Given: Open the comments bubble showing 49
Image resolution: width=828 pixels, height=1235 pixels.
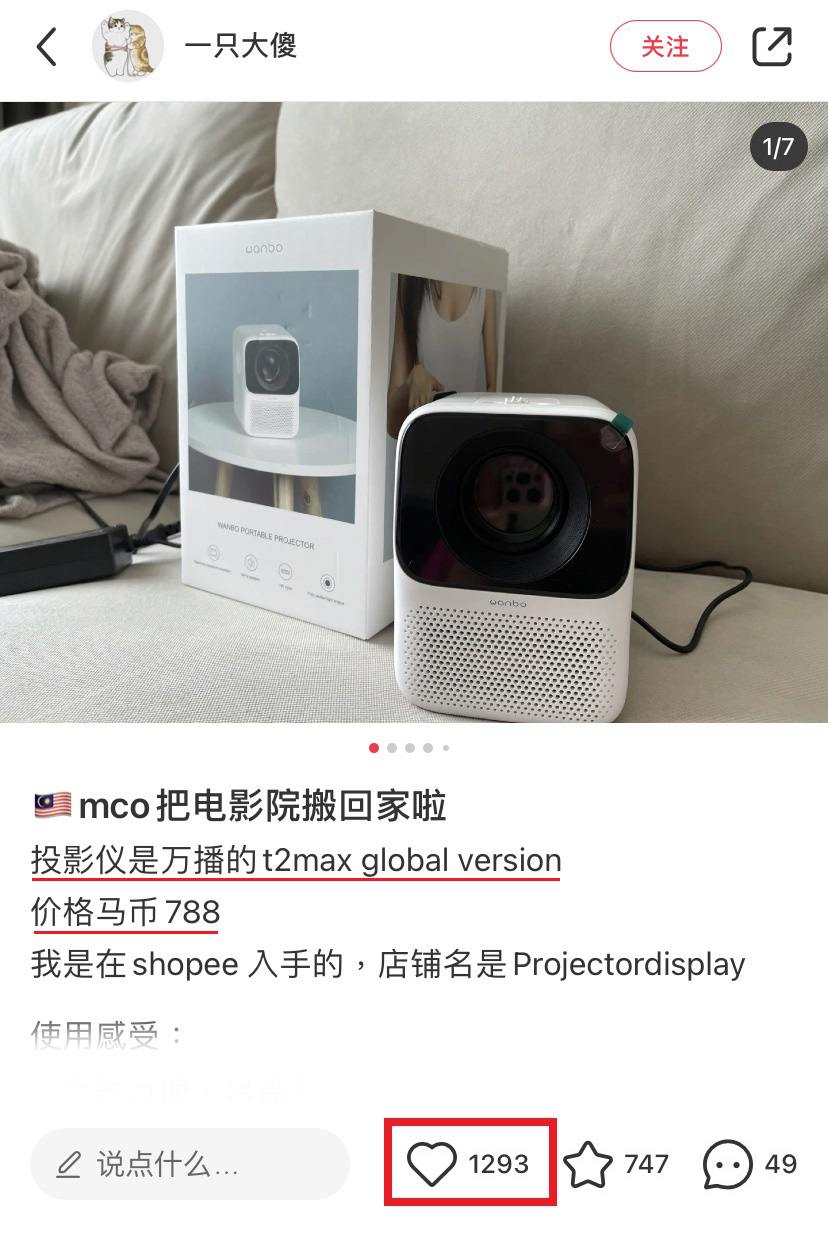Looking at the screenshot, I should coord(727,1164).
